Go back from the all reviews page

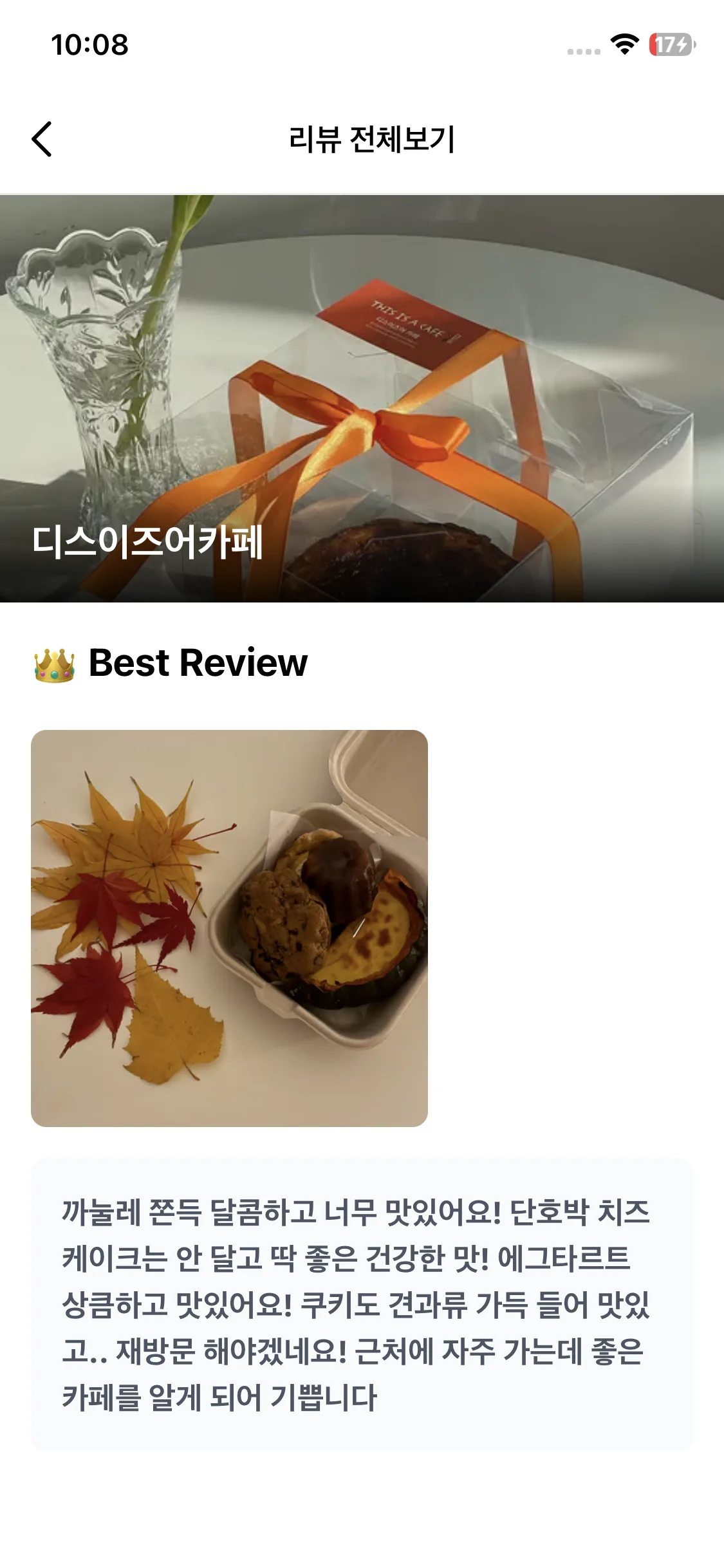click(x=42, y=139)
